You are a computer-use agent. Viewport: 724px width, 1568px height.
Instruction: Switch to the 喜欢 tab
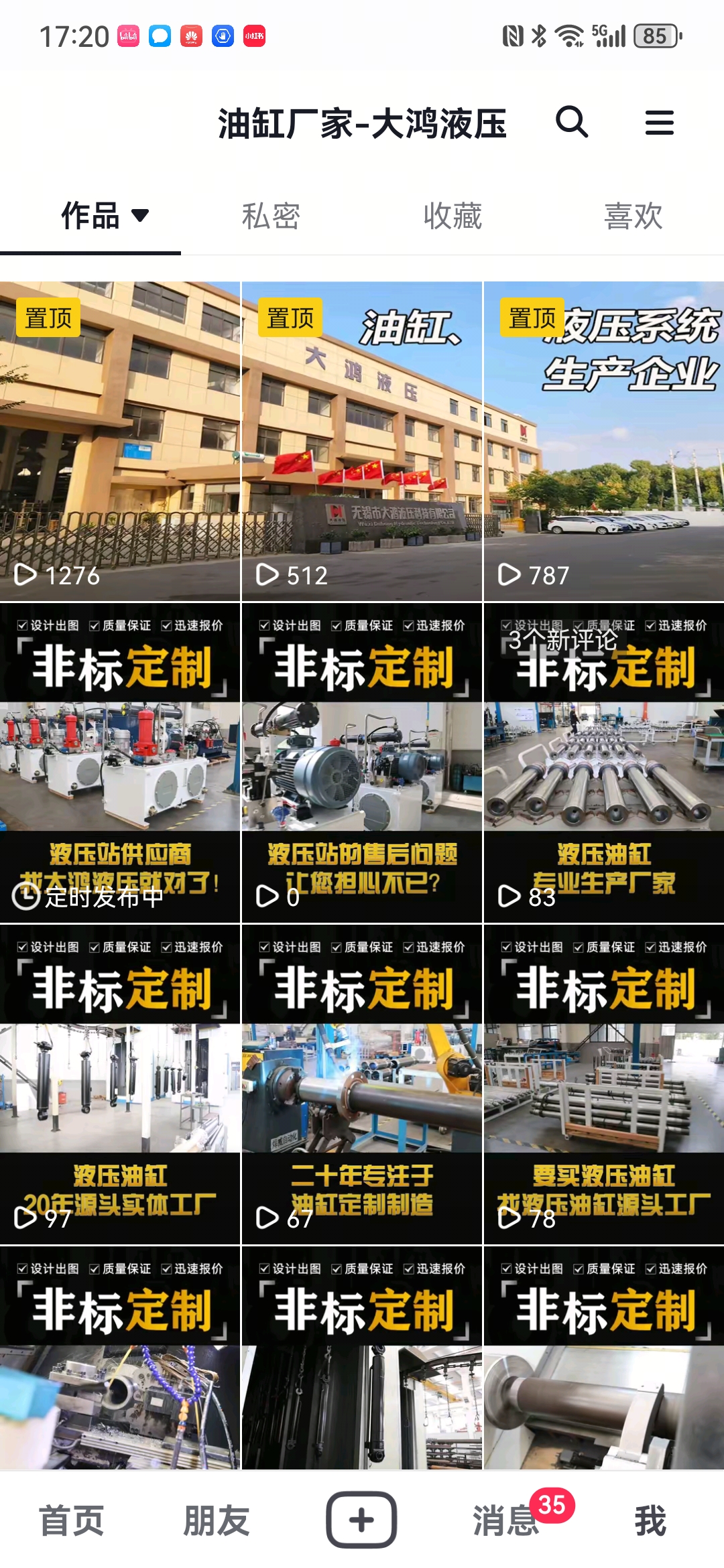[633, 216]
